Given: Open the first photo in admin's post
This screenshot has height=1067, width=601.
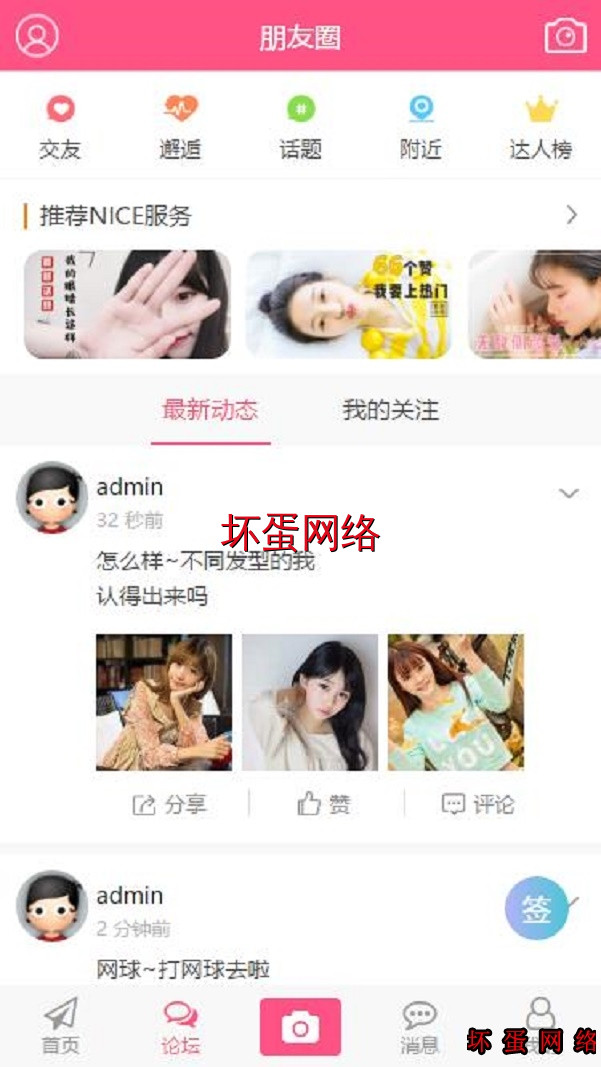Looking at the screenshot, I should point(164,702).
